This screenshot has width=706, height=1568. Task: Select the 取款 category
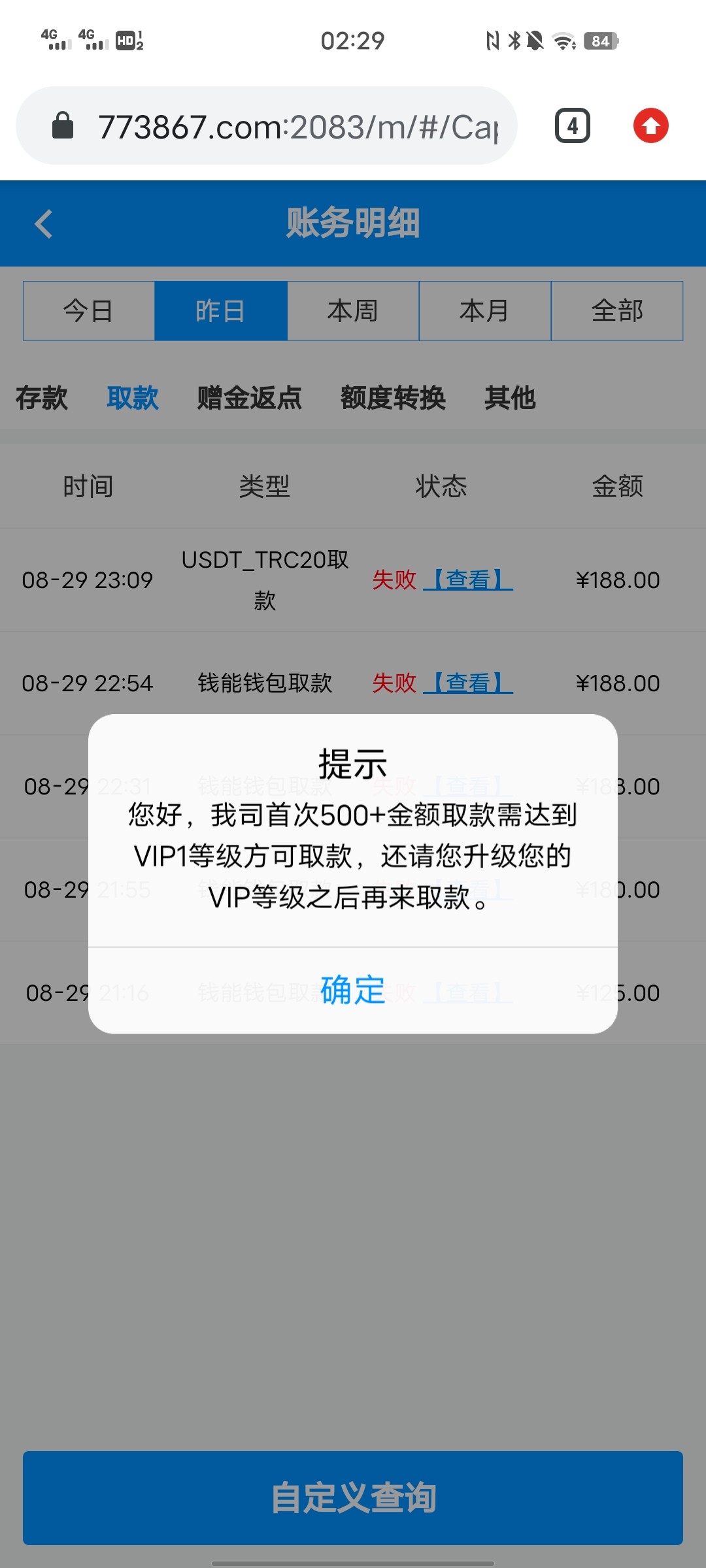(133, 398)
